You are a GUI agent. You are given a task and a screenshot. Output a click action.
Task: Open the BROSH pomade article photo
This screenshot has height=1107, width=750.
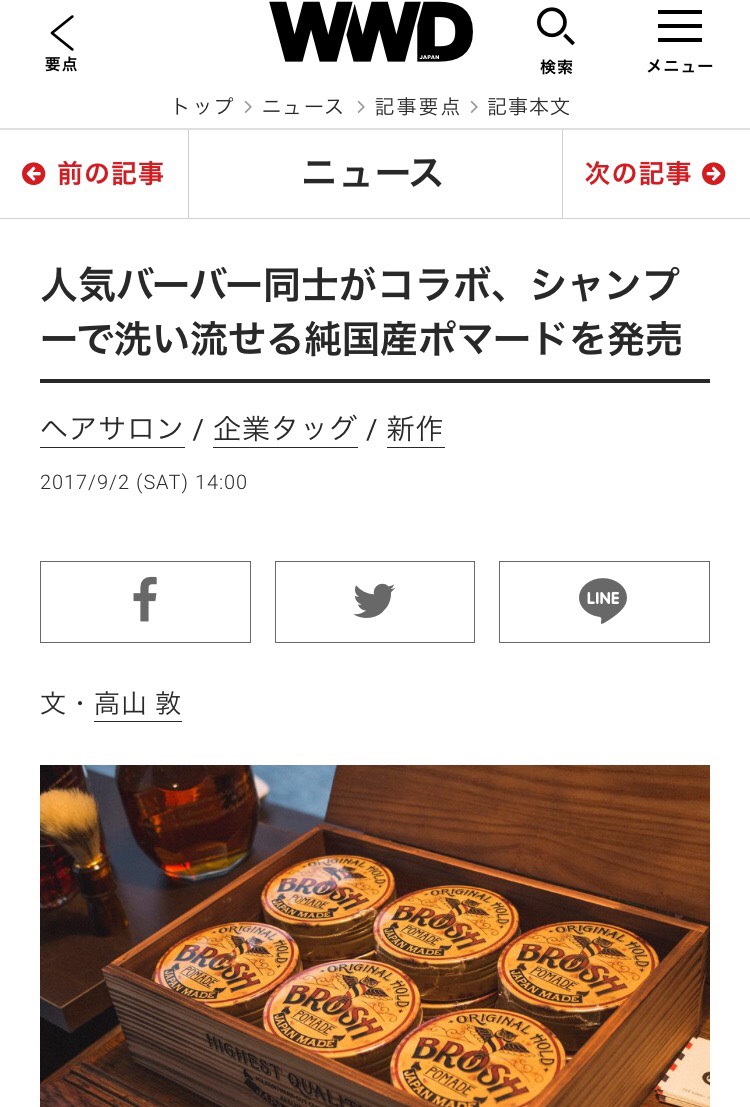pos(375,935)
